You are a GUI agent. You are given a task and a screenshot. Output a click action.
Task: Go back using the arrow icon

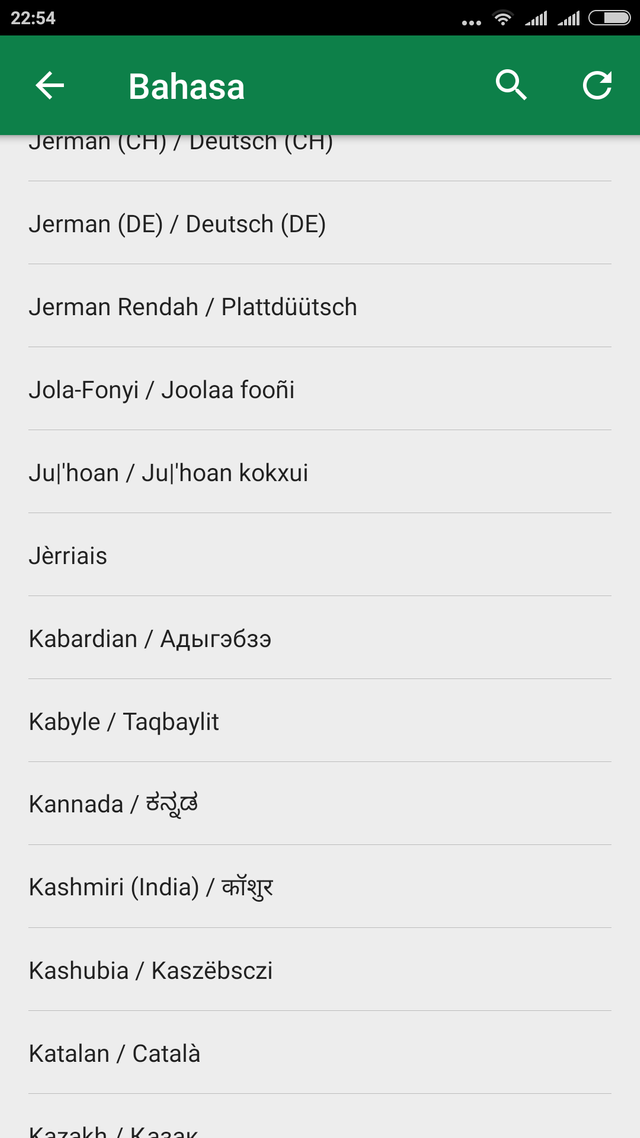(49, 86)
